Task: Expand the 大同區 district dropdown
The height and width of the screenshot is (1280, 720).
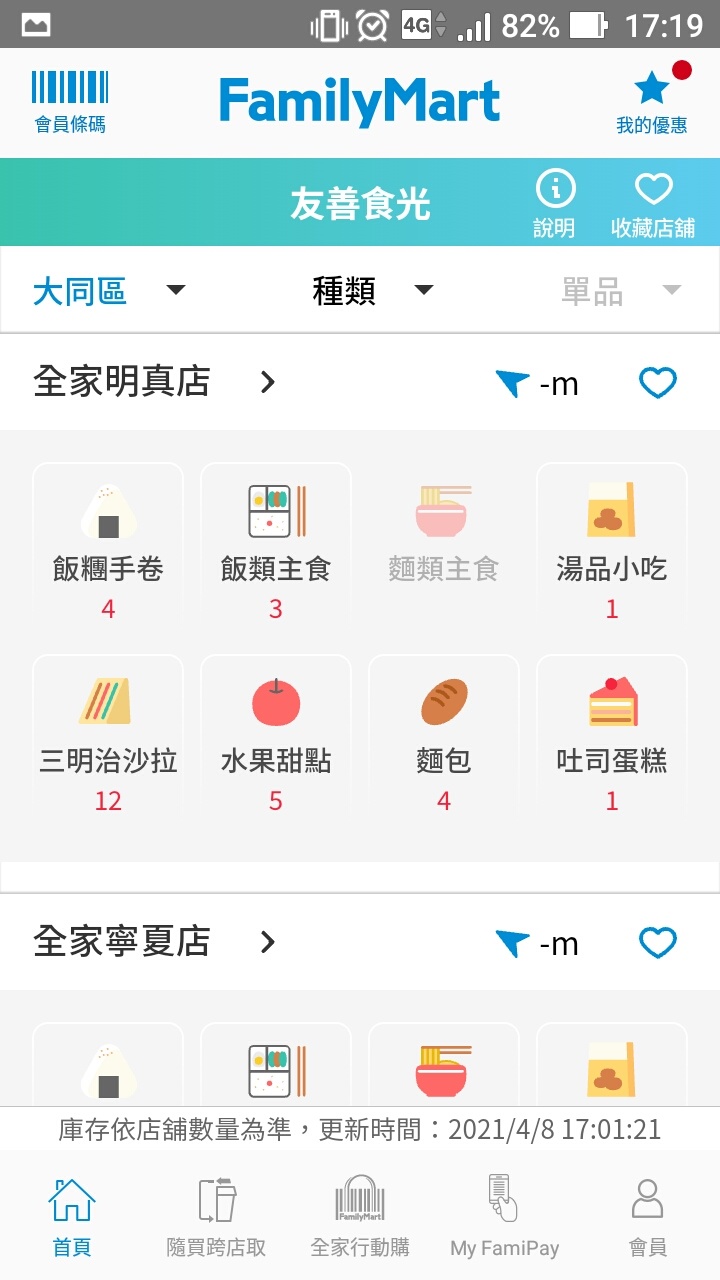Action: pyautogui.click(x=108, y=291)
